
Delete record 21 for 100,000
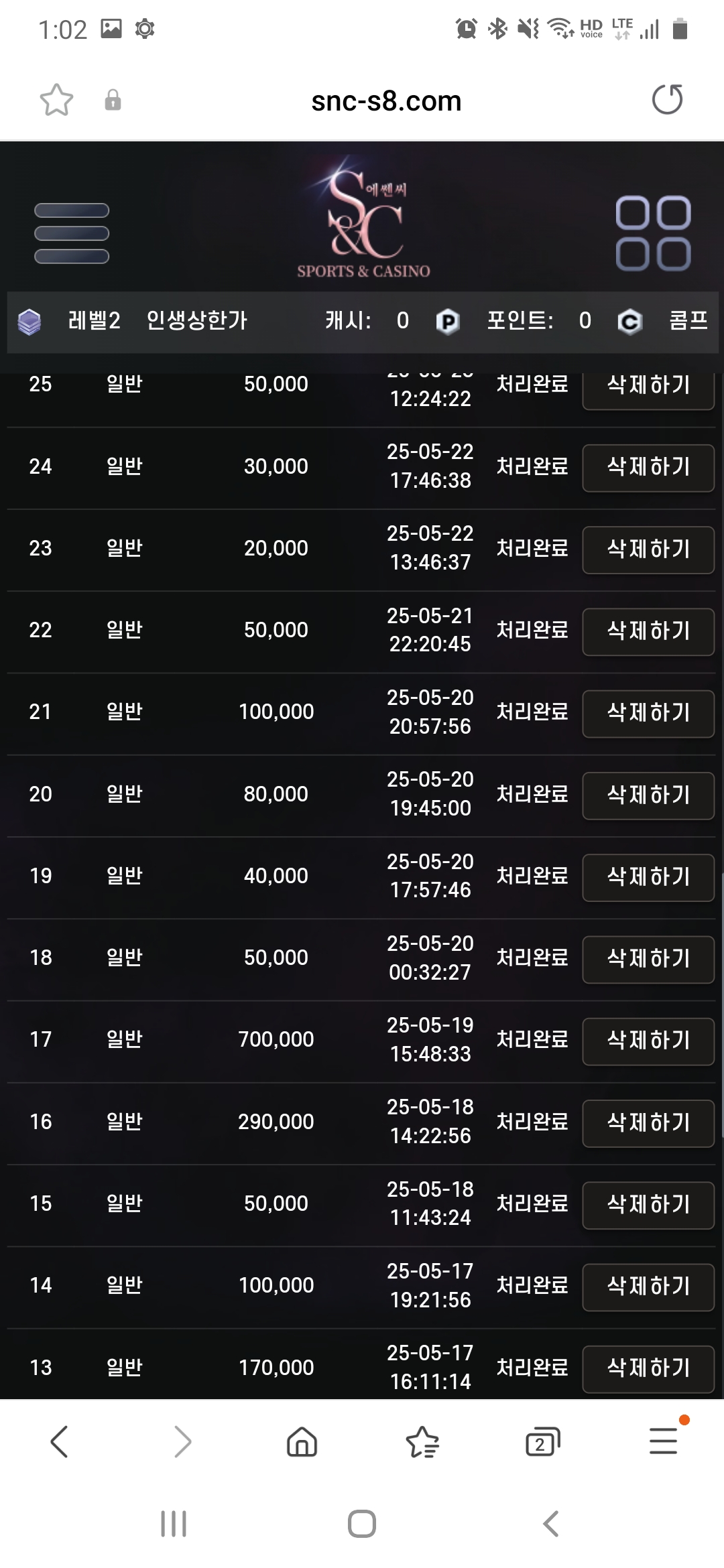[648, 713]
